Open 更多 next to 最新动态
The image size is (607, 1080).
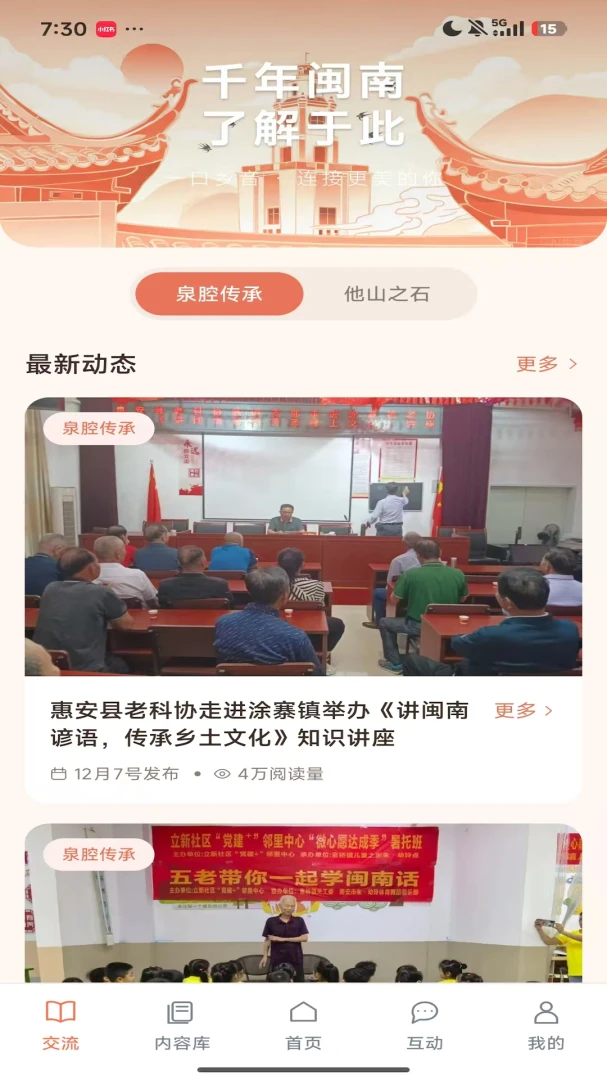tap(546, 364)
